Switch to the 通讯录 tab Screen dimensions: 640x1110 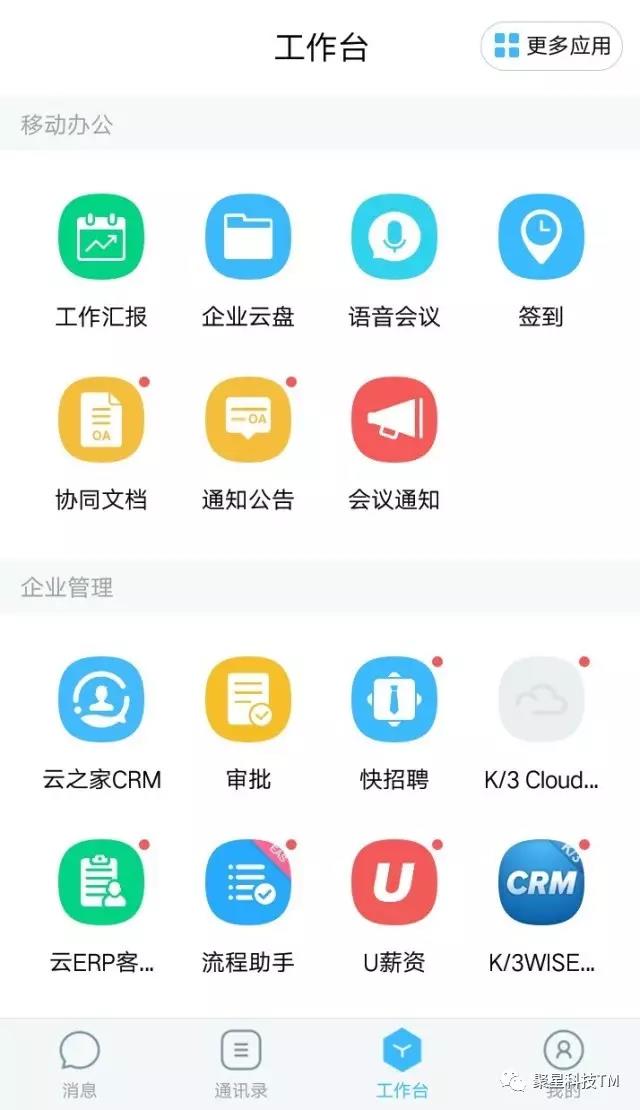tap(241, 1063)
